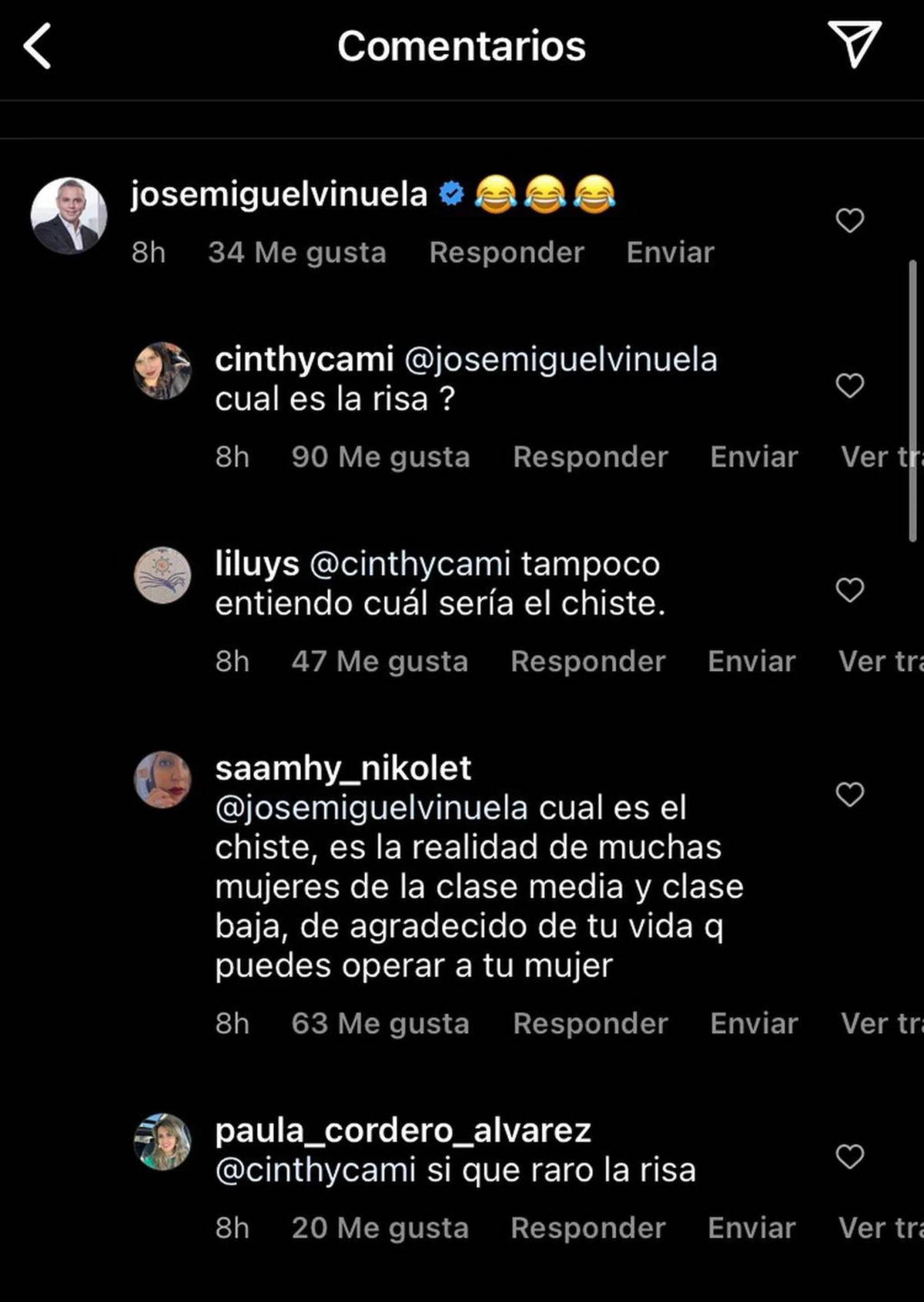Viewport: 924px width, 1302px height.
Task: Tap Enviar under liluys's comment
Action: tap(752, 661)
